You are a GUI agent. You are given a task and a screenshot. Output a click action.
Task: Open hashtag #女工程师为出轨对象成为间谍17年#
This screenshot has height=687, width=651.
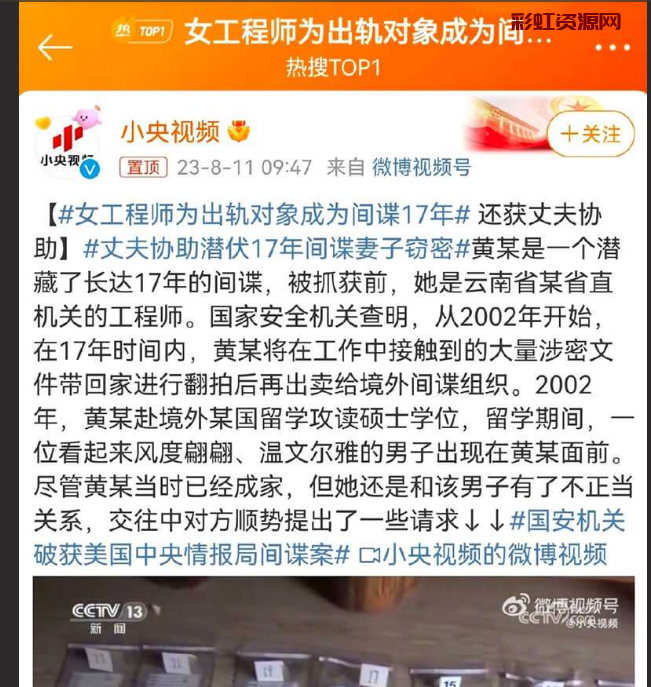263,215
